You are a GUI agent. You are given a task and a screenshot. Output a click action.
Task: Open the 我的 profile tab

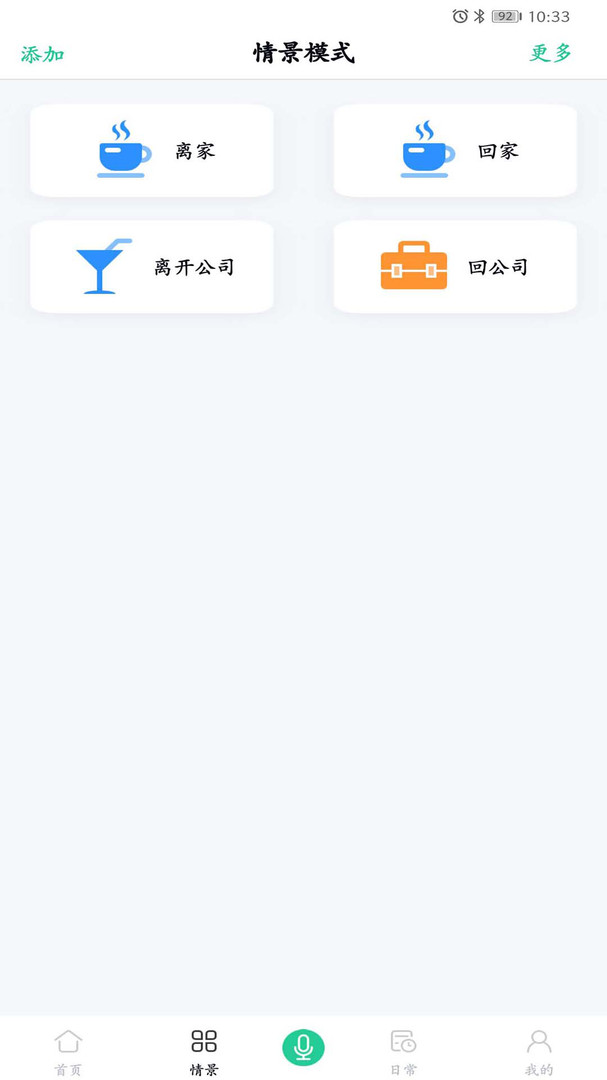(539, 1051)
